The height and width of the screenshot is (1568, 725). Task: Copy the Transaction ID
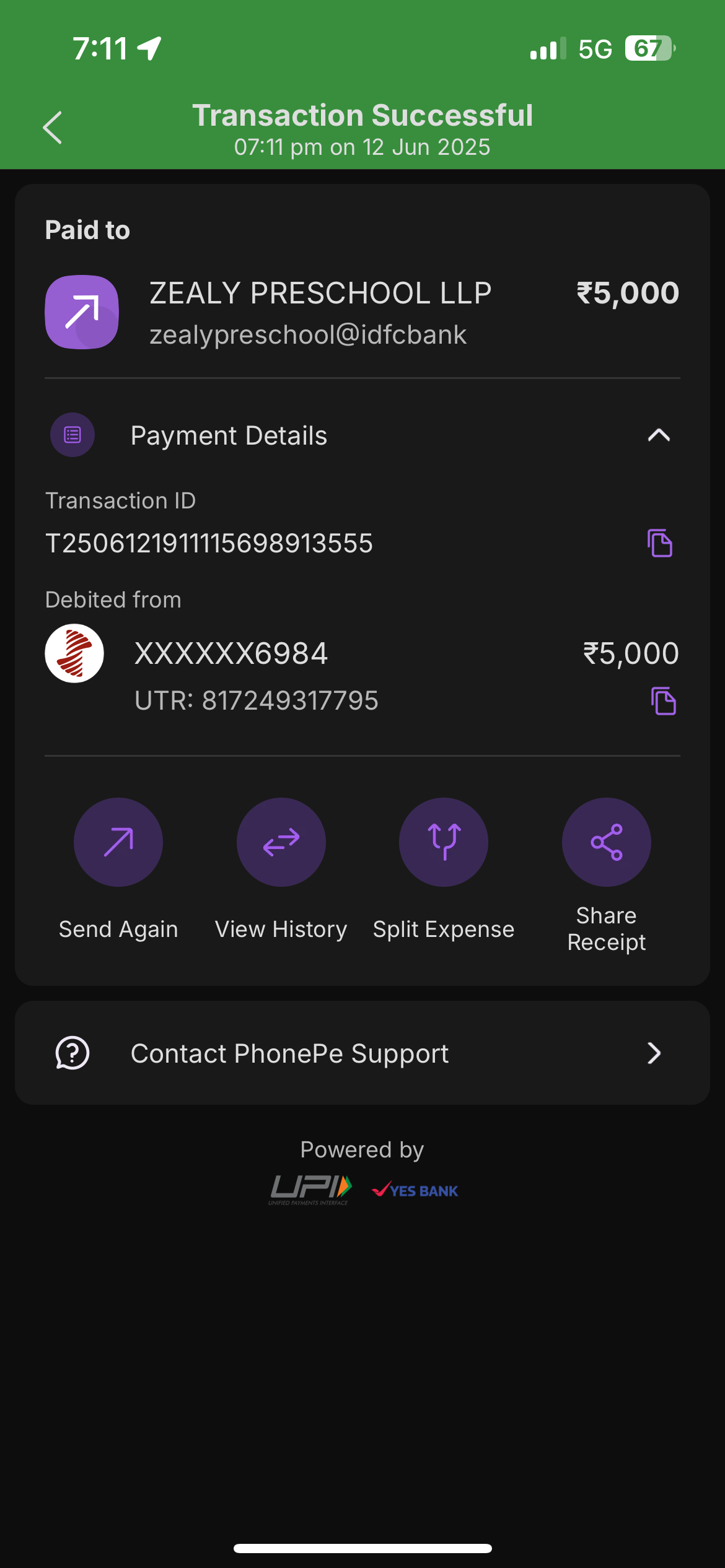coord(659,543)
